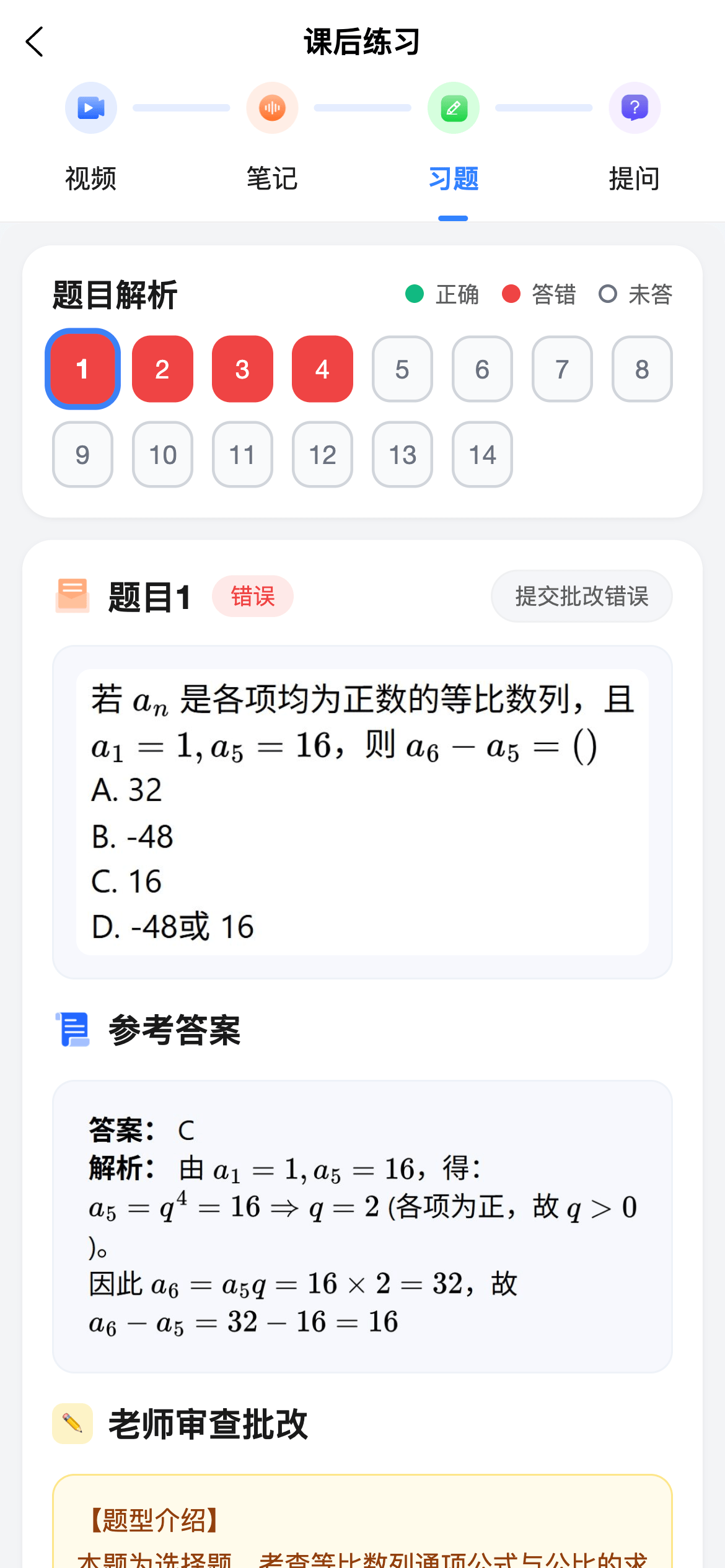Image resolution: width=725 pixels, height=1568 pixels.
Task: Open question number 9
Action: [82, 455]
